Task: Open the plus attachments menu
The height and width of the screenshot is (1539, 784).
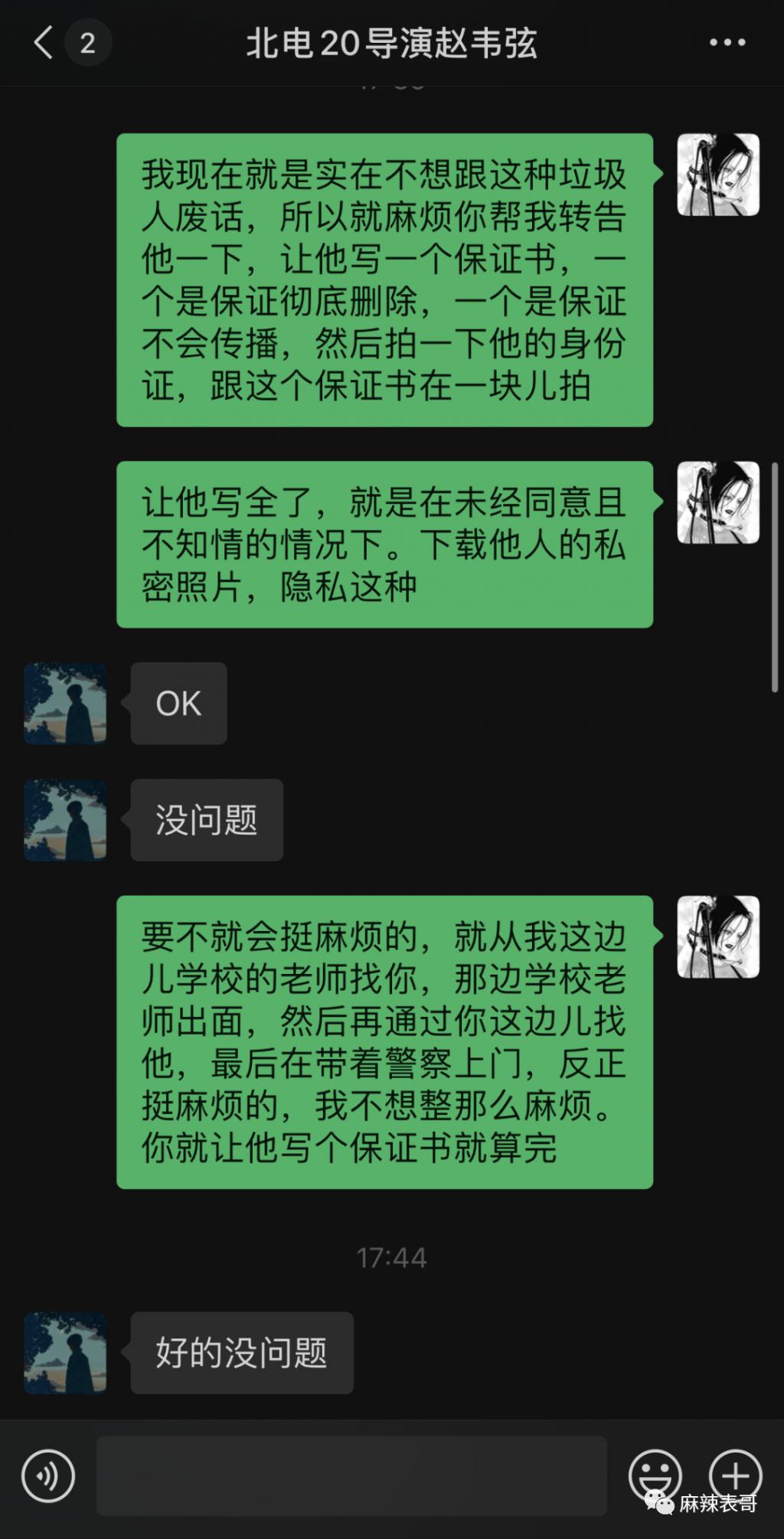Action: point(735,1475)
